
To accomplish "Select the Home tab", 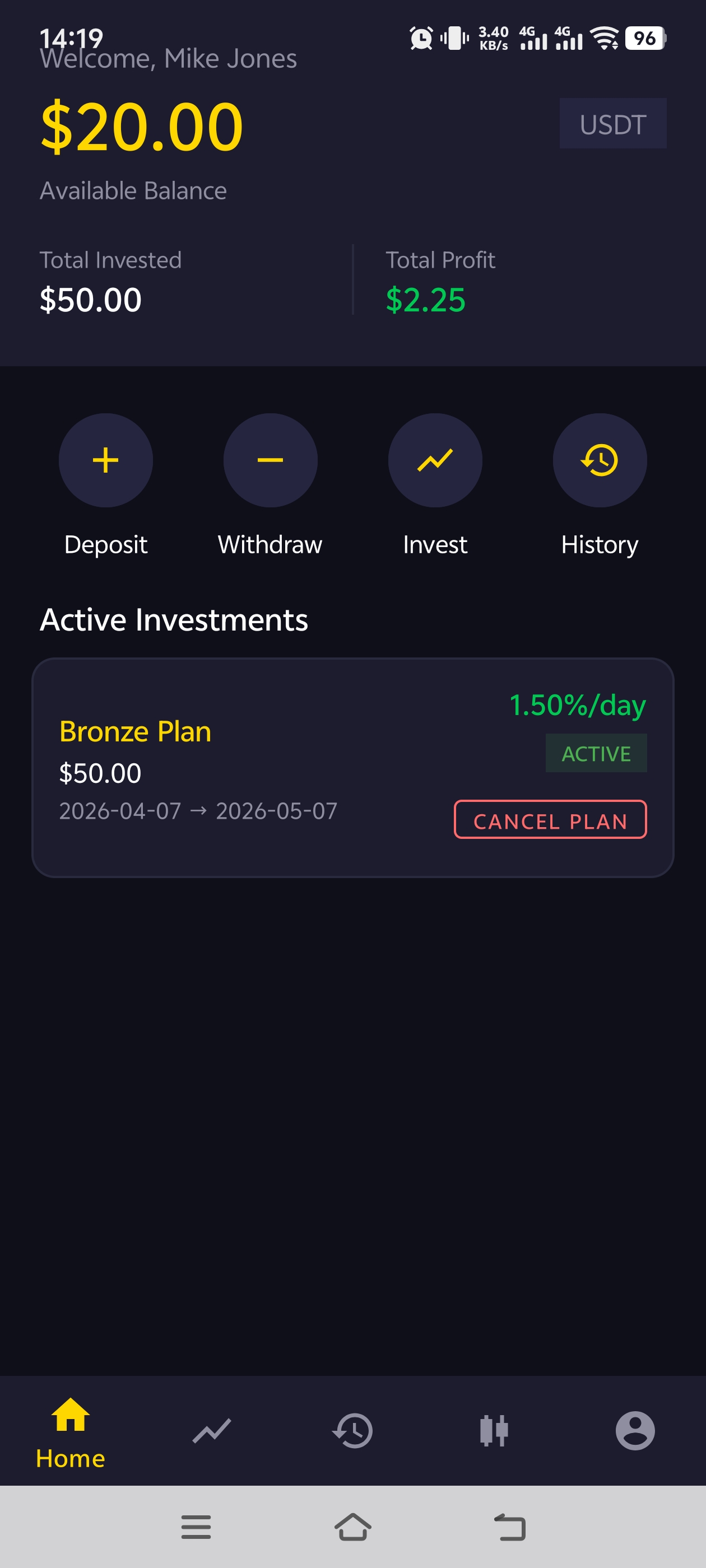I will 71,1432.
